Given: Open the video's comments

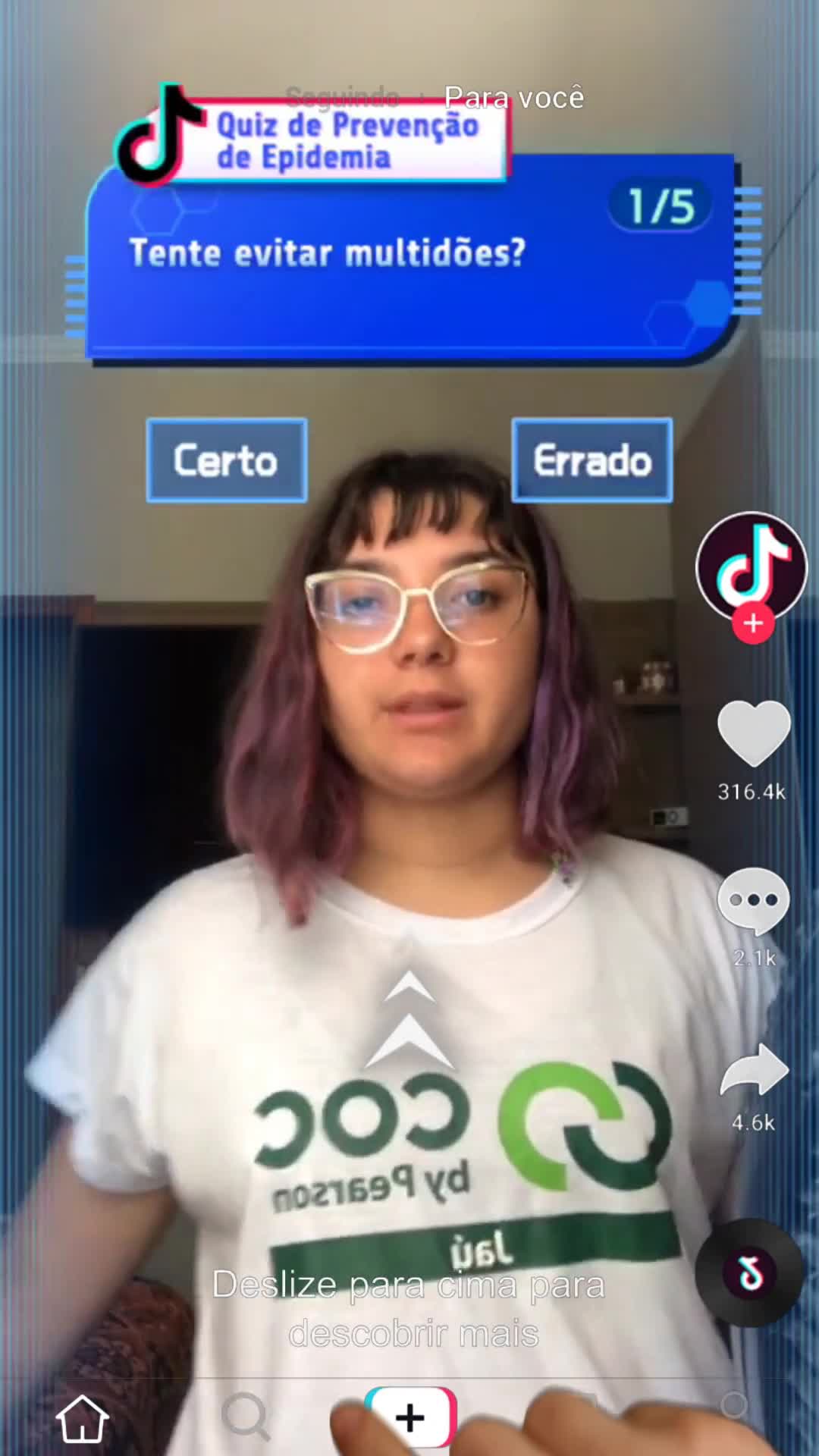Looking at the screenshot, I should [753, 900].
